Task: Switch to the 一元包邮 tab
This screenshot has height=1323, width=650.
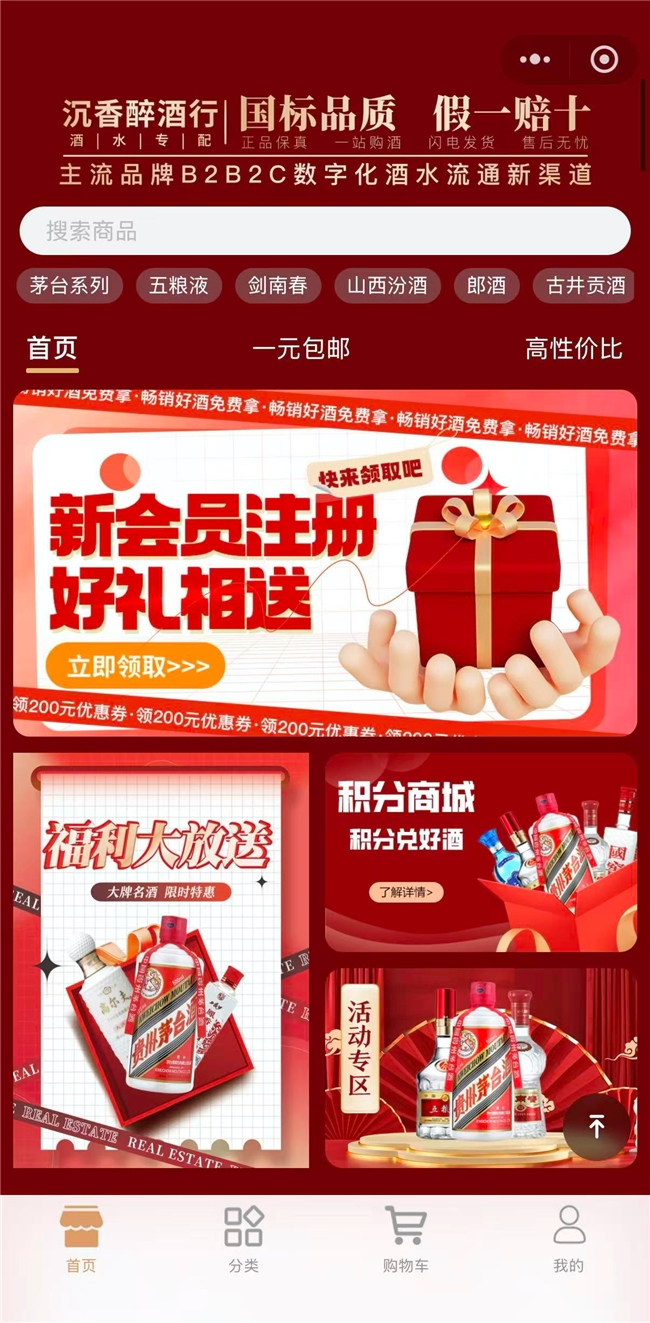Action: [301, 348]
